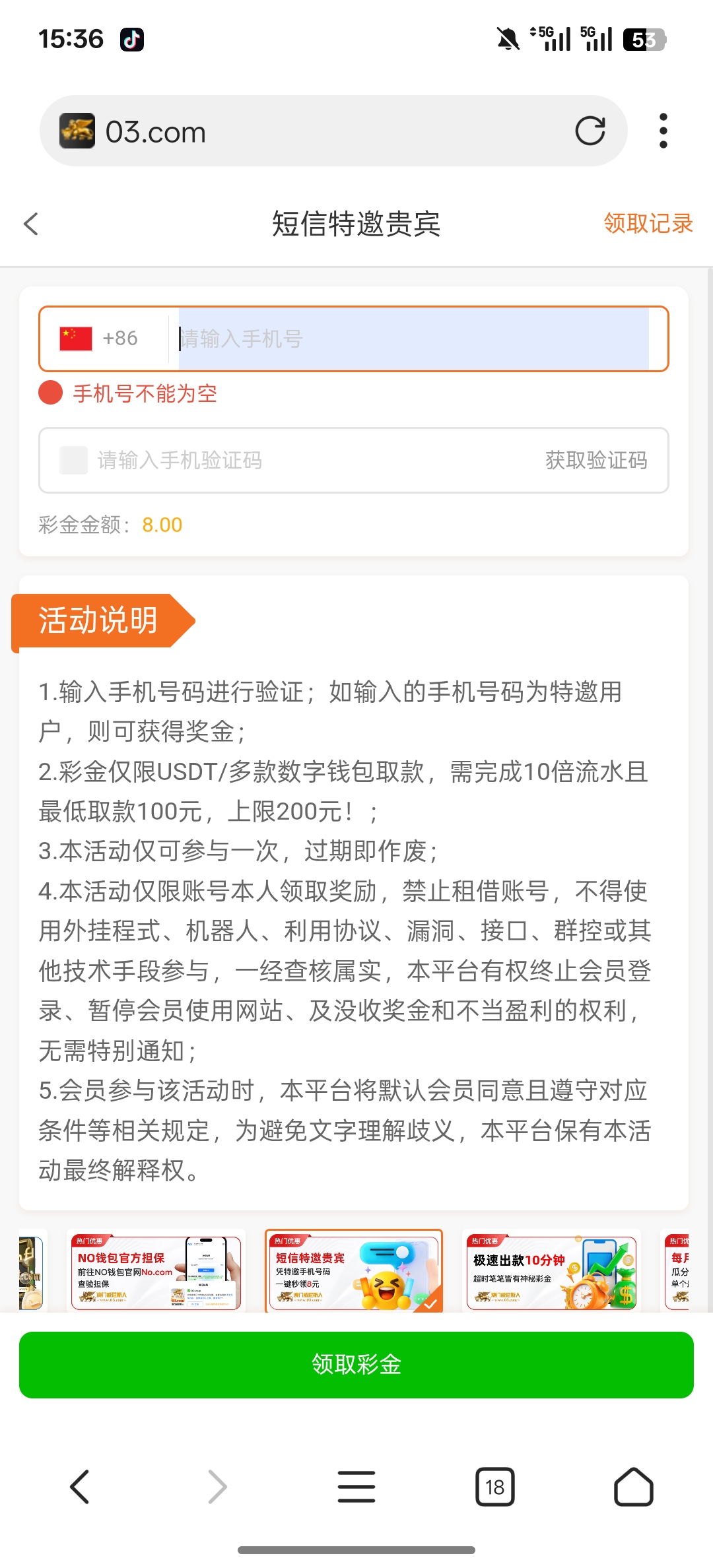Tap the phone number input field
713x1568 pixels.
click(409, 338)
